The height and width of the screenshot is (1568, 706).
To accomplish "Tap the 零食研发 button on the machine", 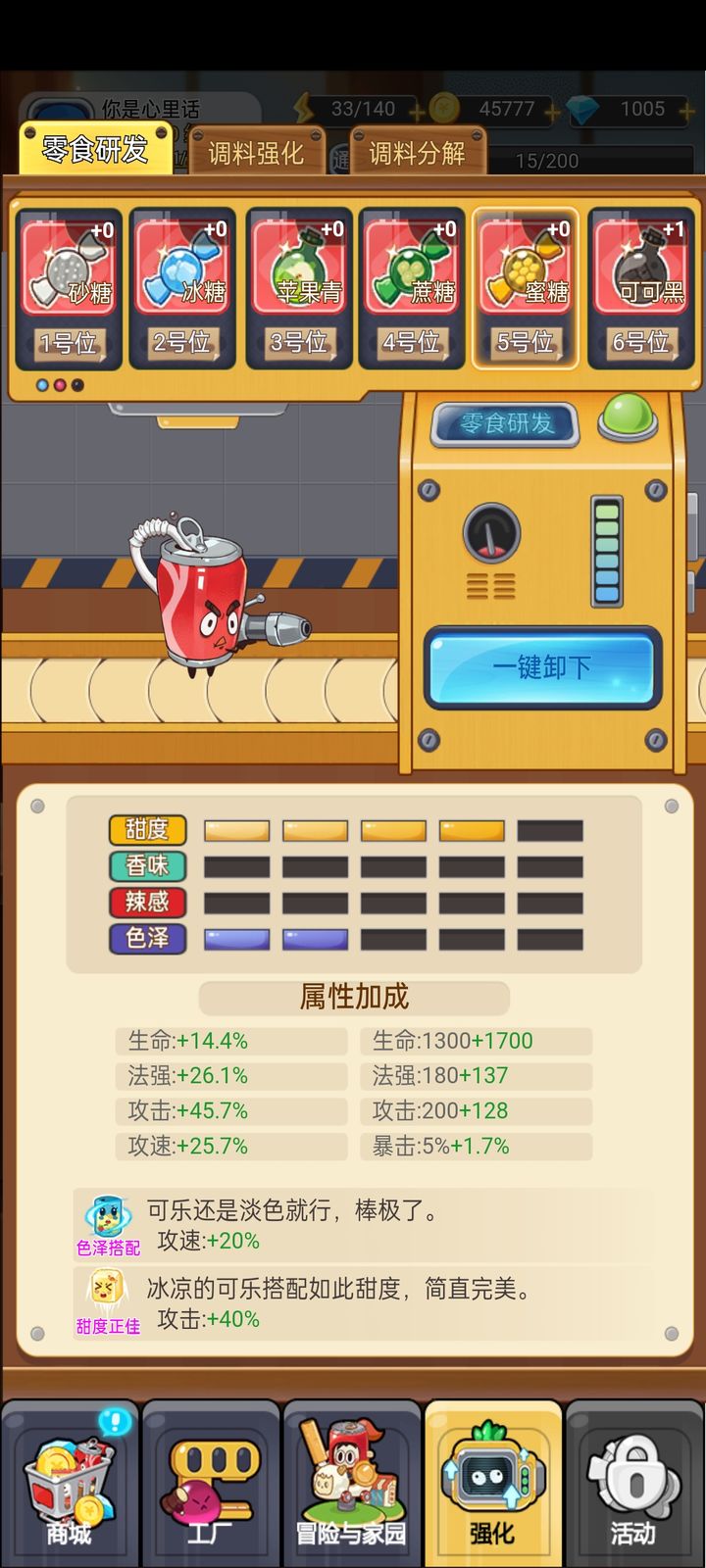I will [507, 423].
